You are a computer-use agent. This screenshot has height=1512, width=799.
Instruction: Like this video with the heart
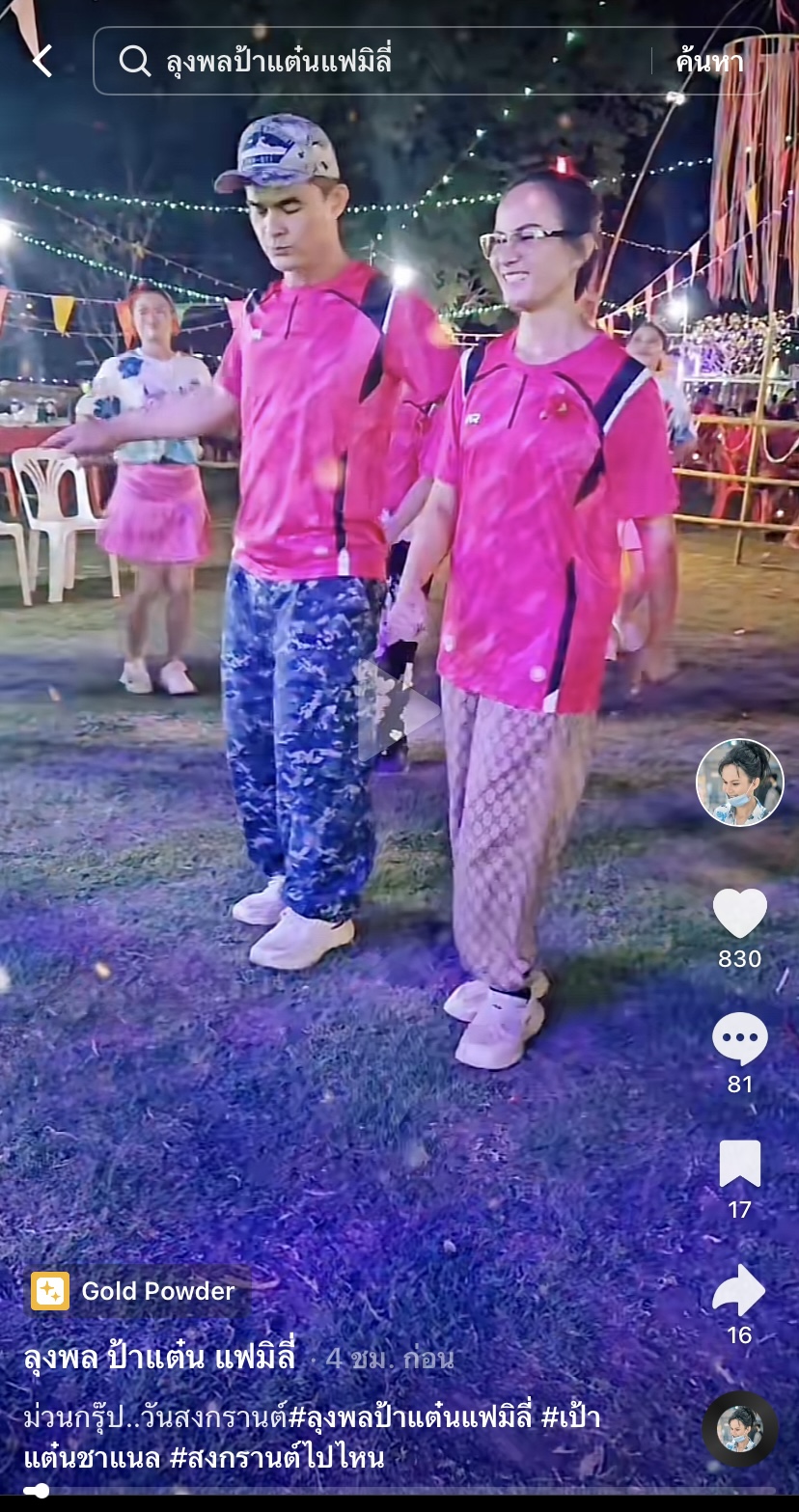click(739, 913)
